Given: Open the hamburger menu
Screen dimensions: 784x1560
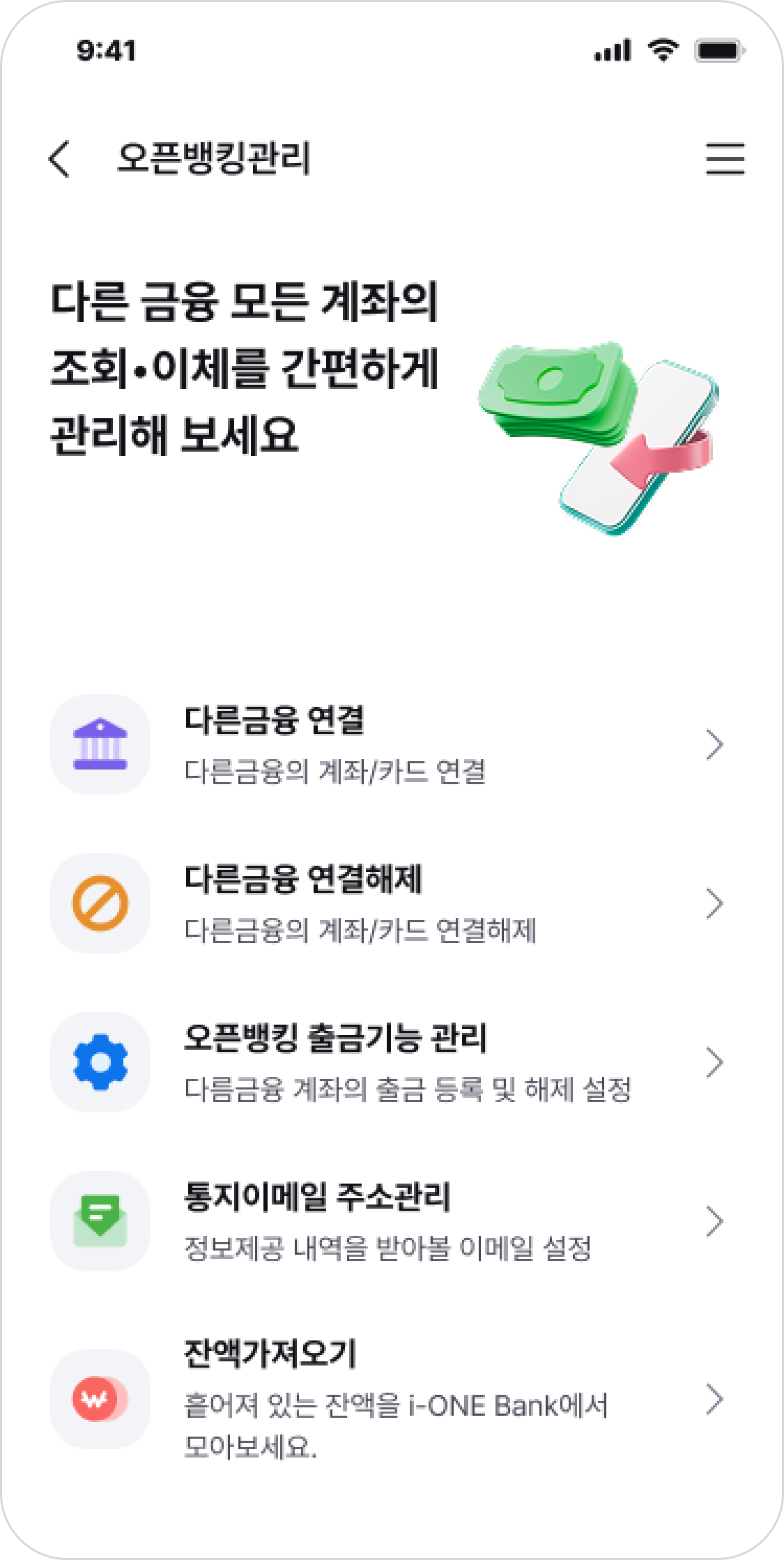Looking at the screenshot, I should click(725, 159).
